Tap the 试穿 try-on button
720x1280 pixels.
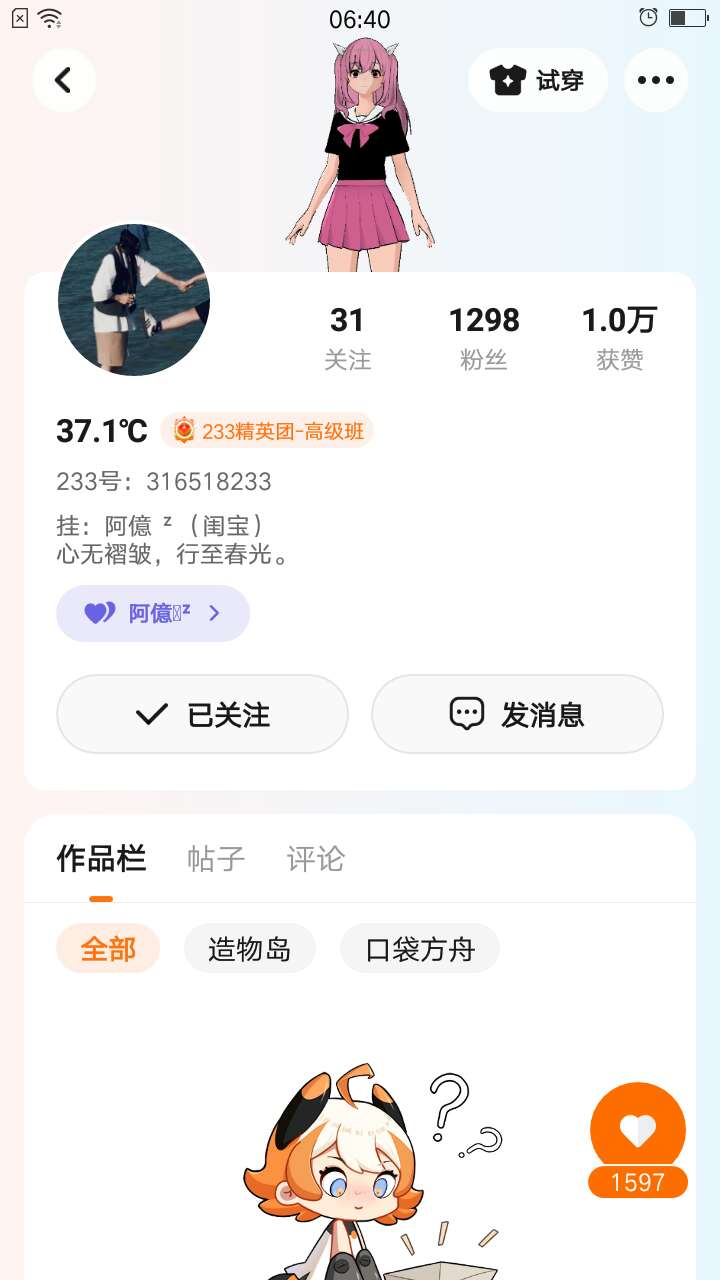[538, 80]
